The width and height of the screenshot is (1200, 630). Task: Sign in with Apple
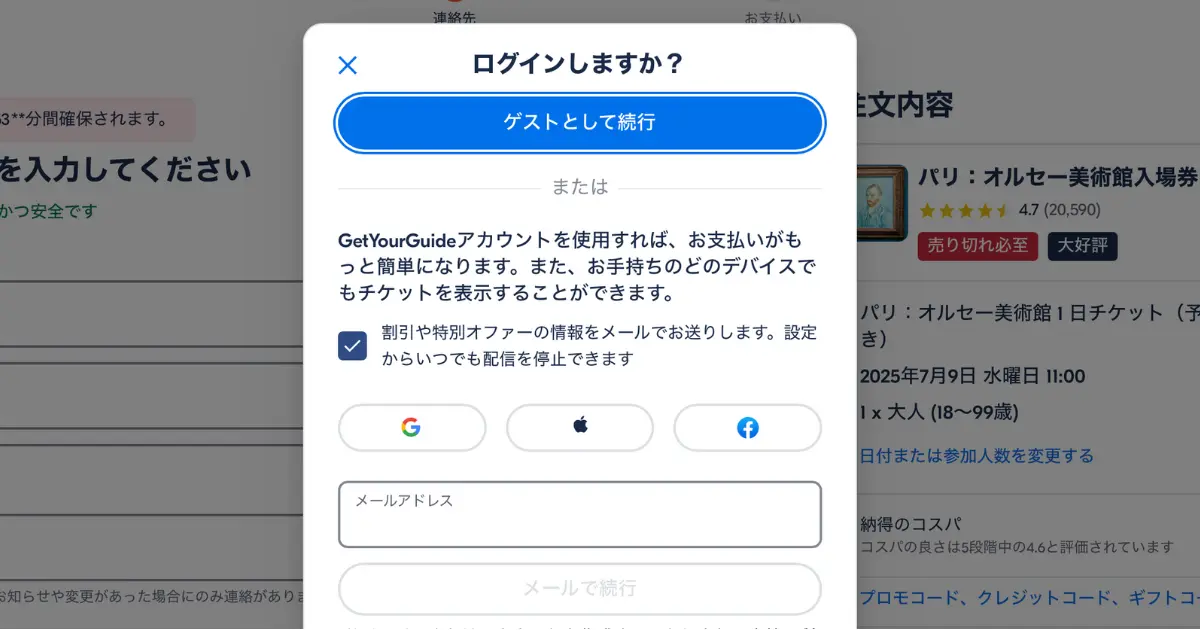(580, 428)
